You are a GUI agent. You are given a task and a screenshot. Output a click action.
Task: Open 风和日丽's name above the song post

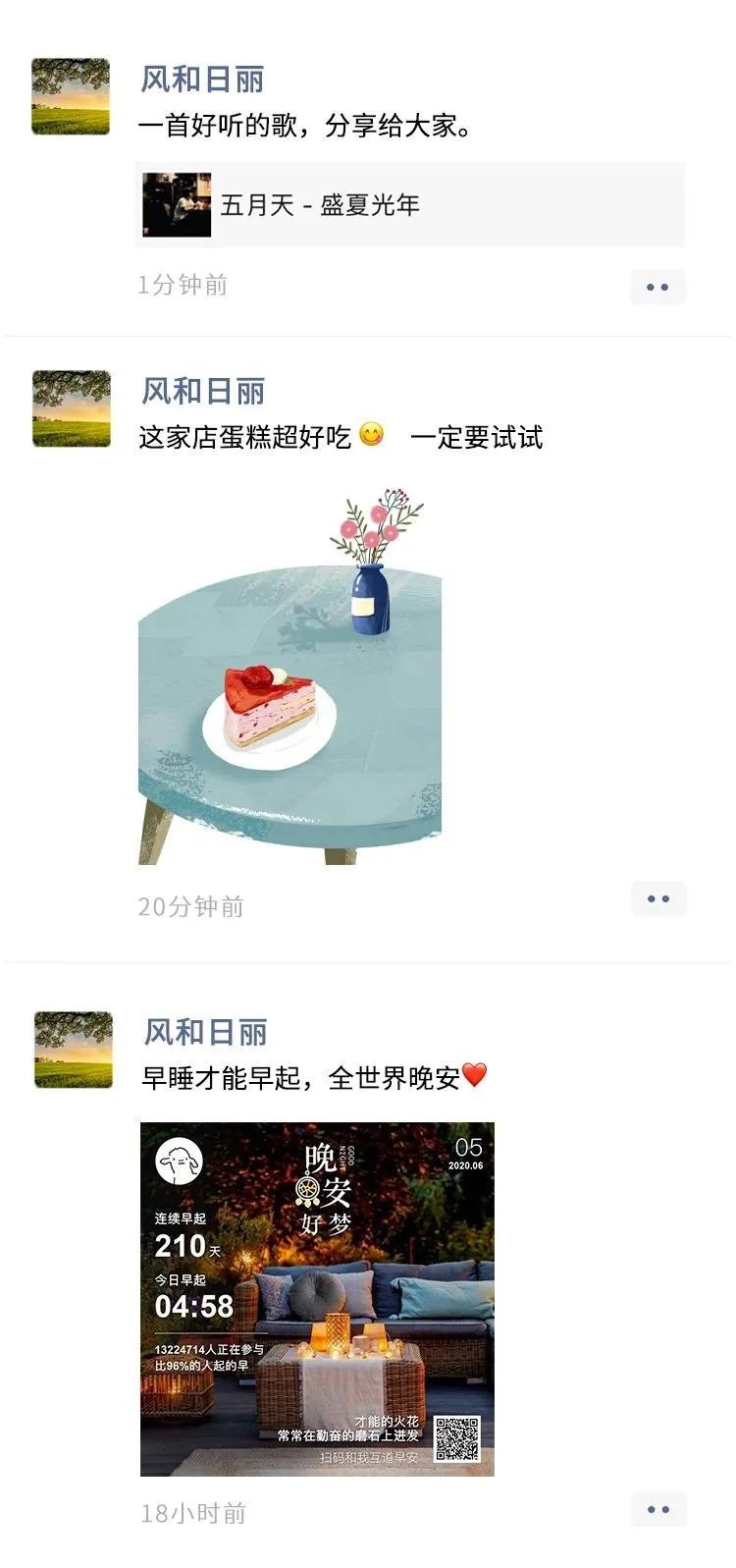coord(202,80)
